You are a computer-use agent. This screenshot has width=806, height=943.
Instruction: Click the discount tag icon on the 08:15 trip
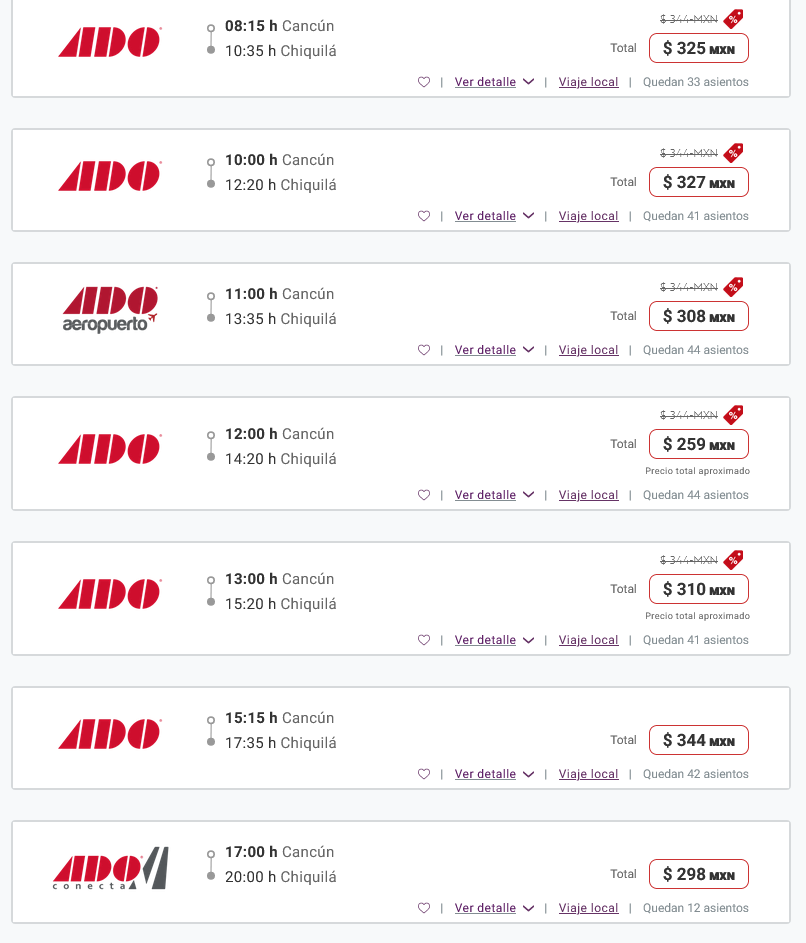click(x=734, y=18)
